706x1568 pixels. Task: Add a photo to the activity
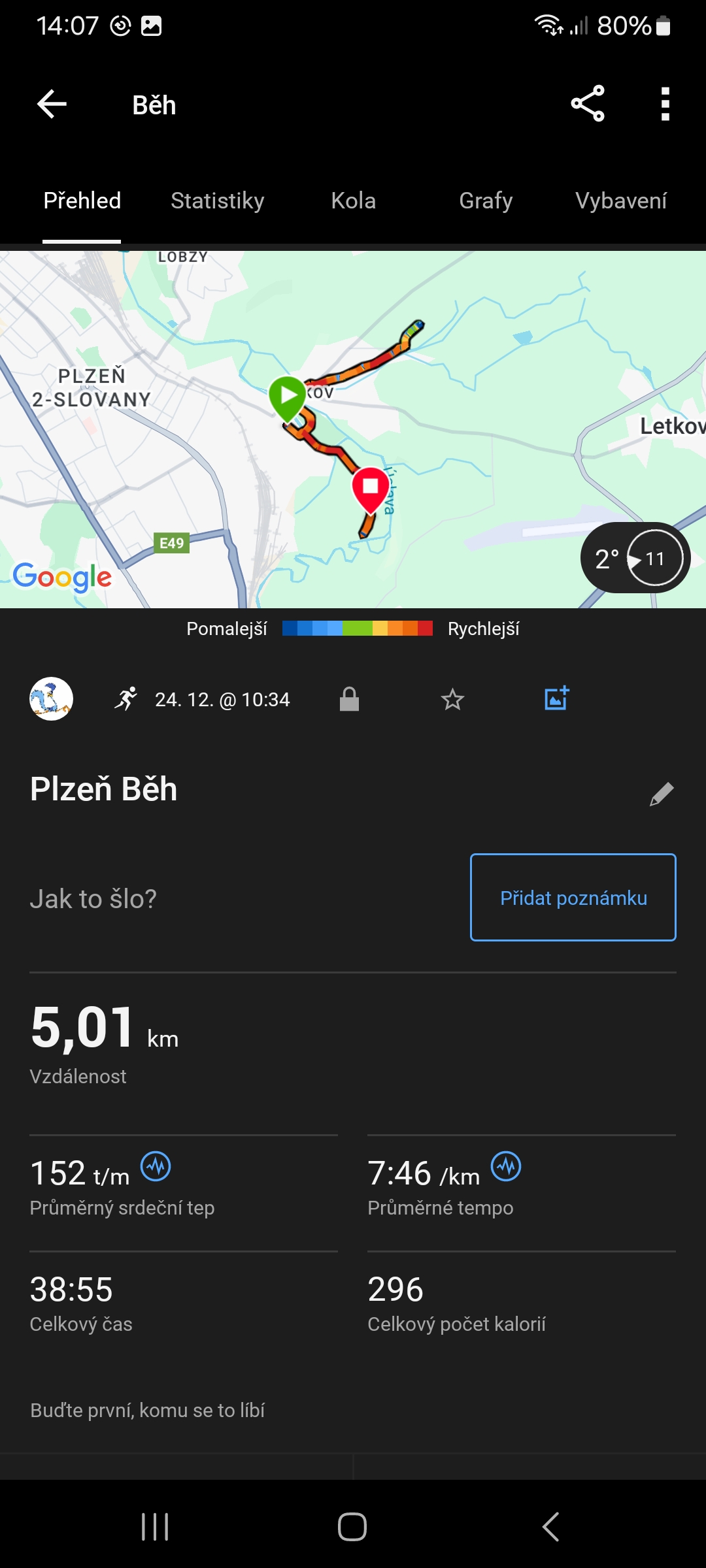[x=557, y=698]
